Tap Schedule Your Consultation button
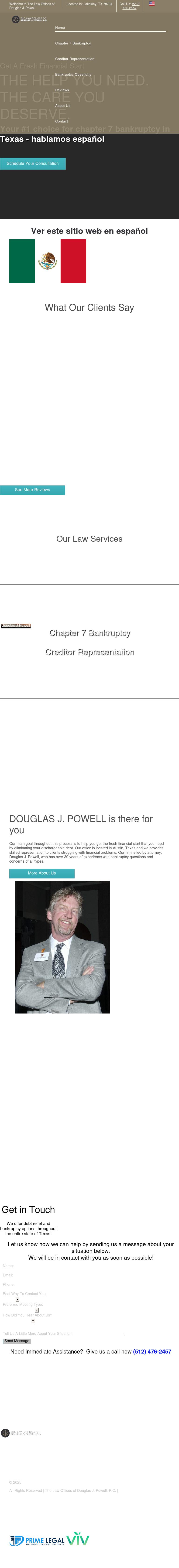This screenshot has height=1568, width=179. pos(33,163)
